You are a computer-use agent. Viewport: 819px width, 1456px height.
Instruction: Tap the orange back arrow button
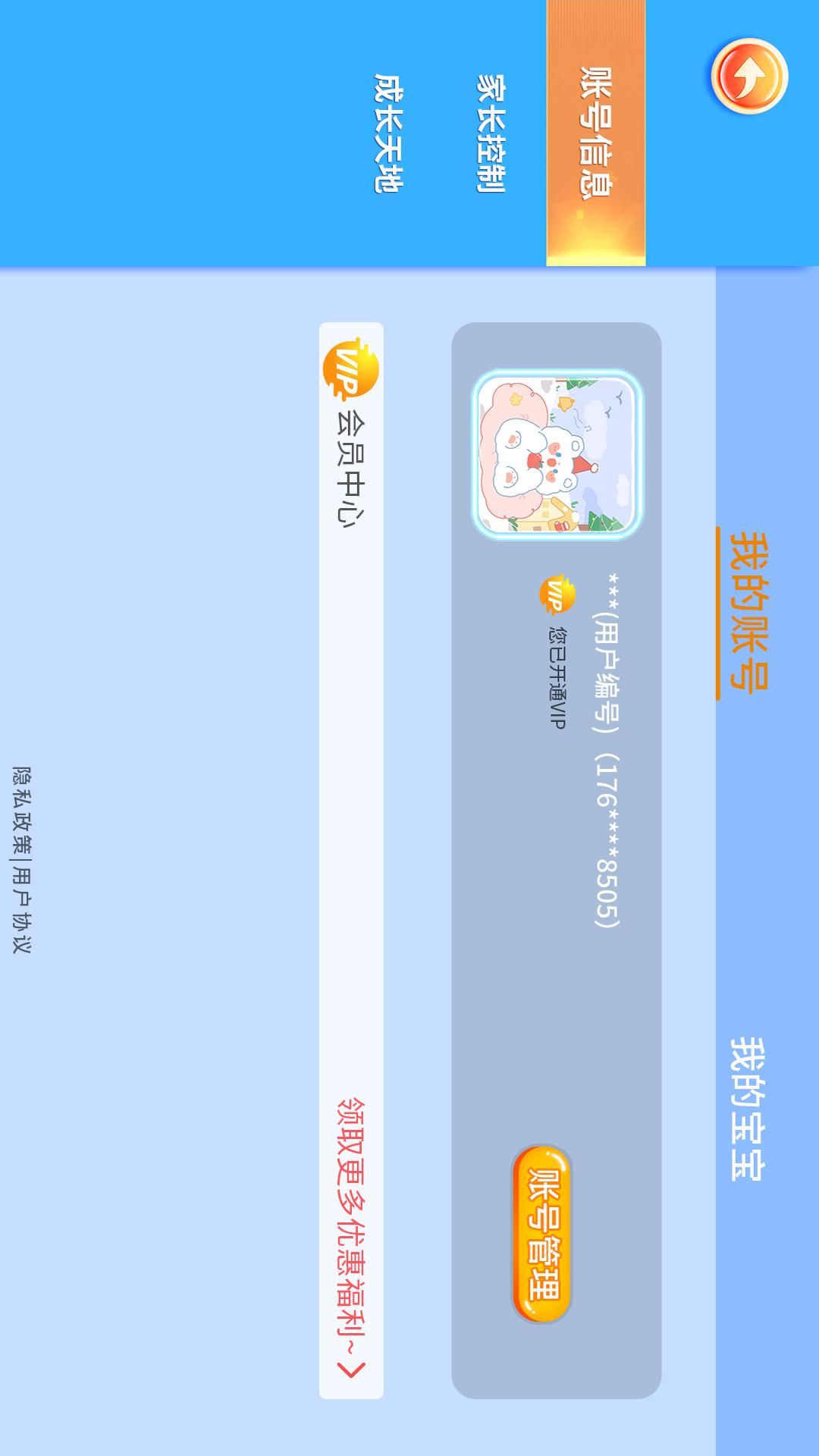point(749,77)
